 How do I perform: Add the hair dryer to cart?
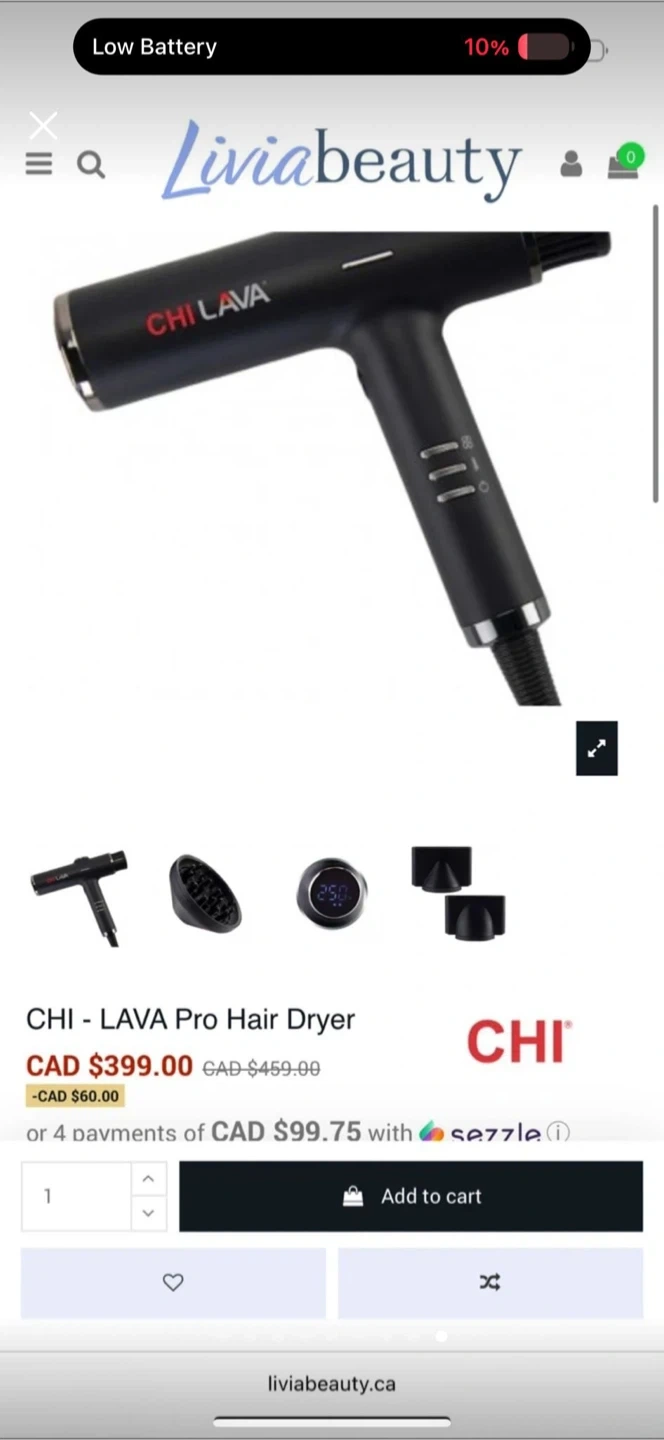coord(411,1196)
